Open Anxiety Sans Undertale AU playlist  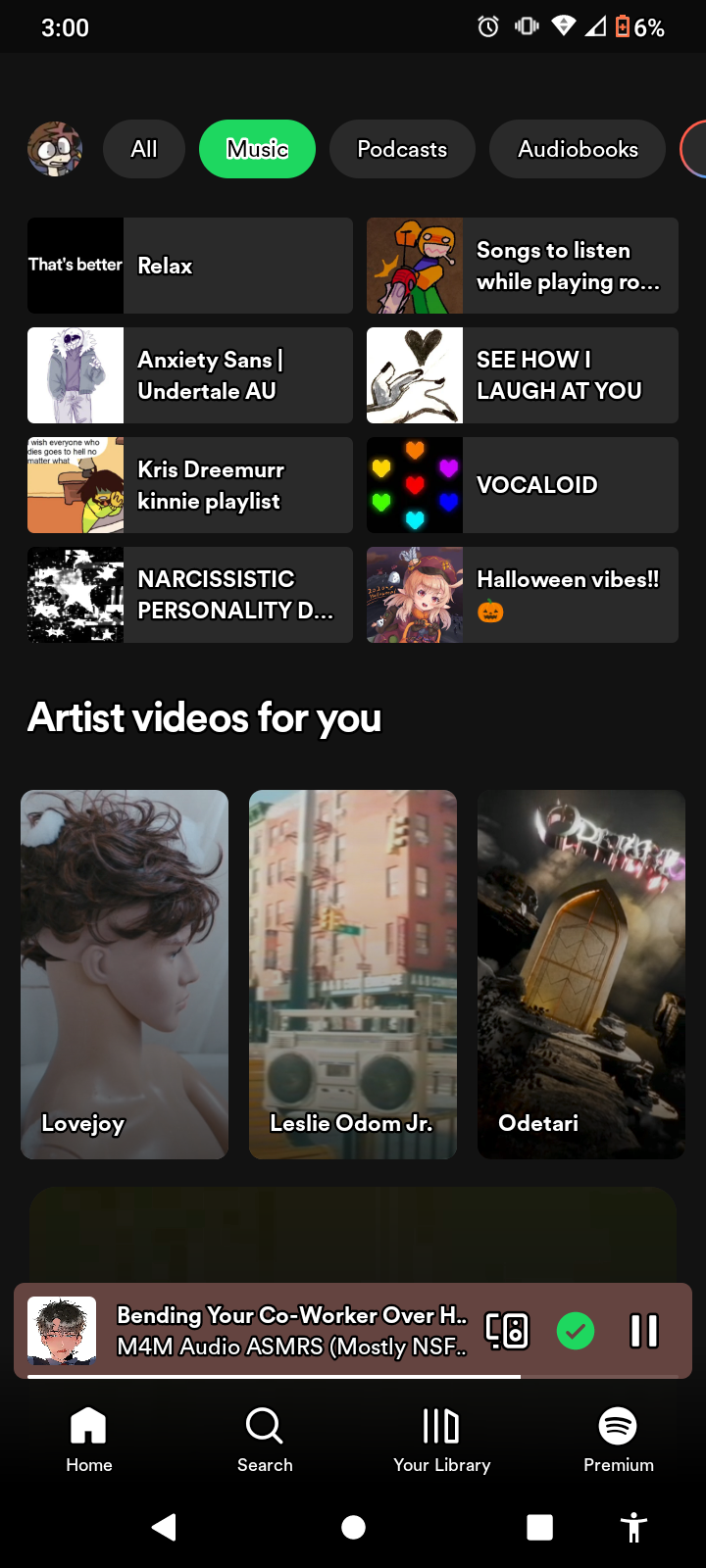[190, 375]
